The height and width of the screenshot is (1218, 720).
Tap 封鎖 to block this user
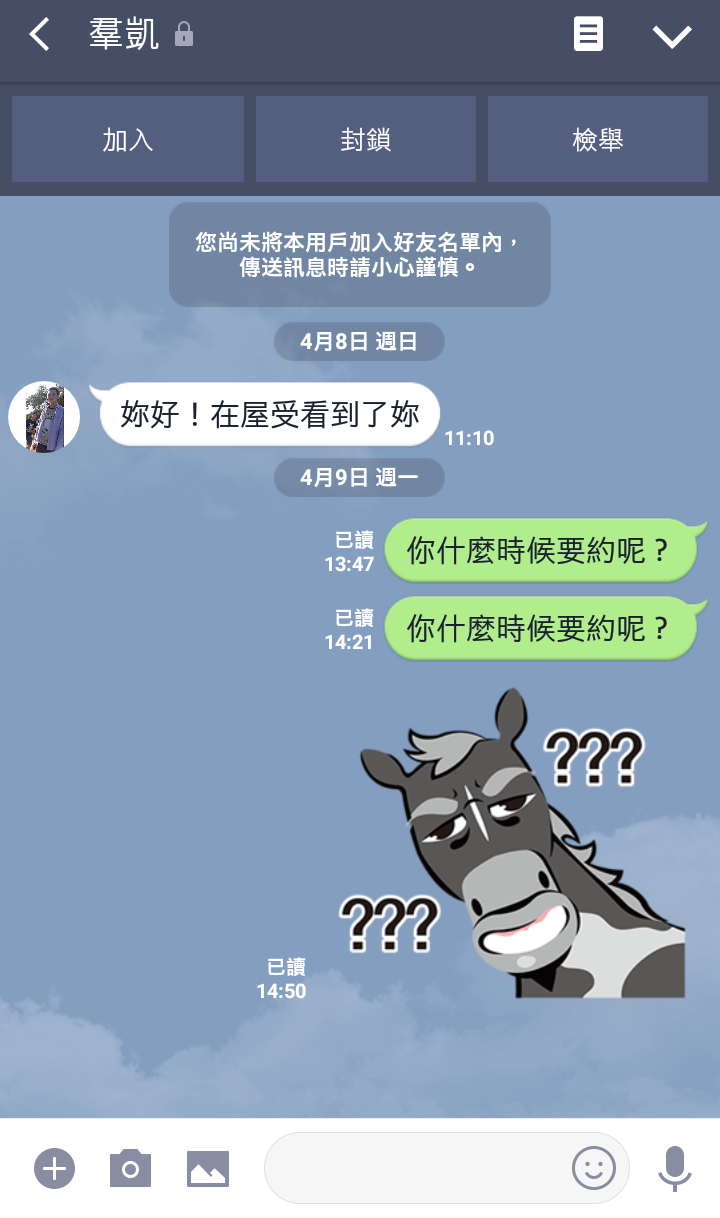tap(365, 139)
